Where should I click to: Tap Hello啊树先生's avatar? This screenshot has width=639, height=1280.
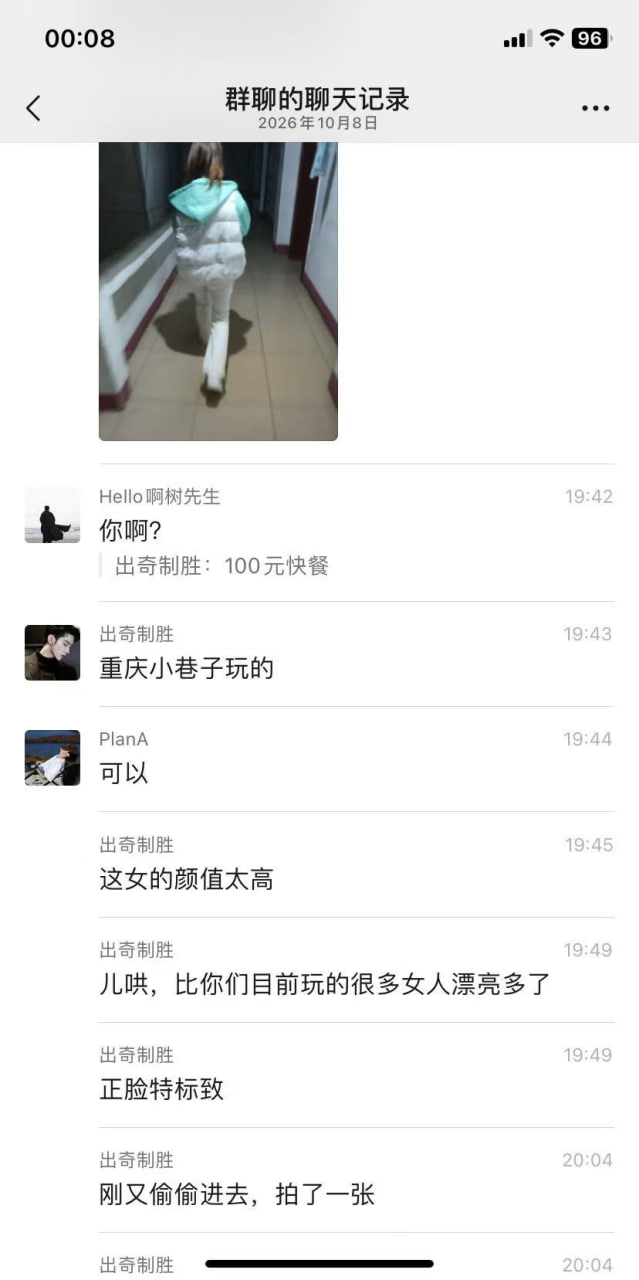pos(52,515)
